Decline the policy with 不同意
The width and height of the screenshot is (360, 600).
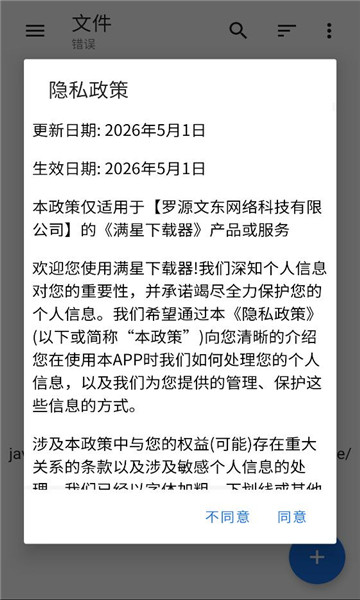click(227, 517)
